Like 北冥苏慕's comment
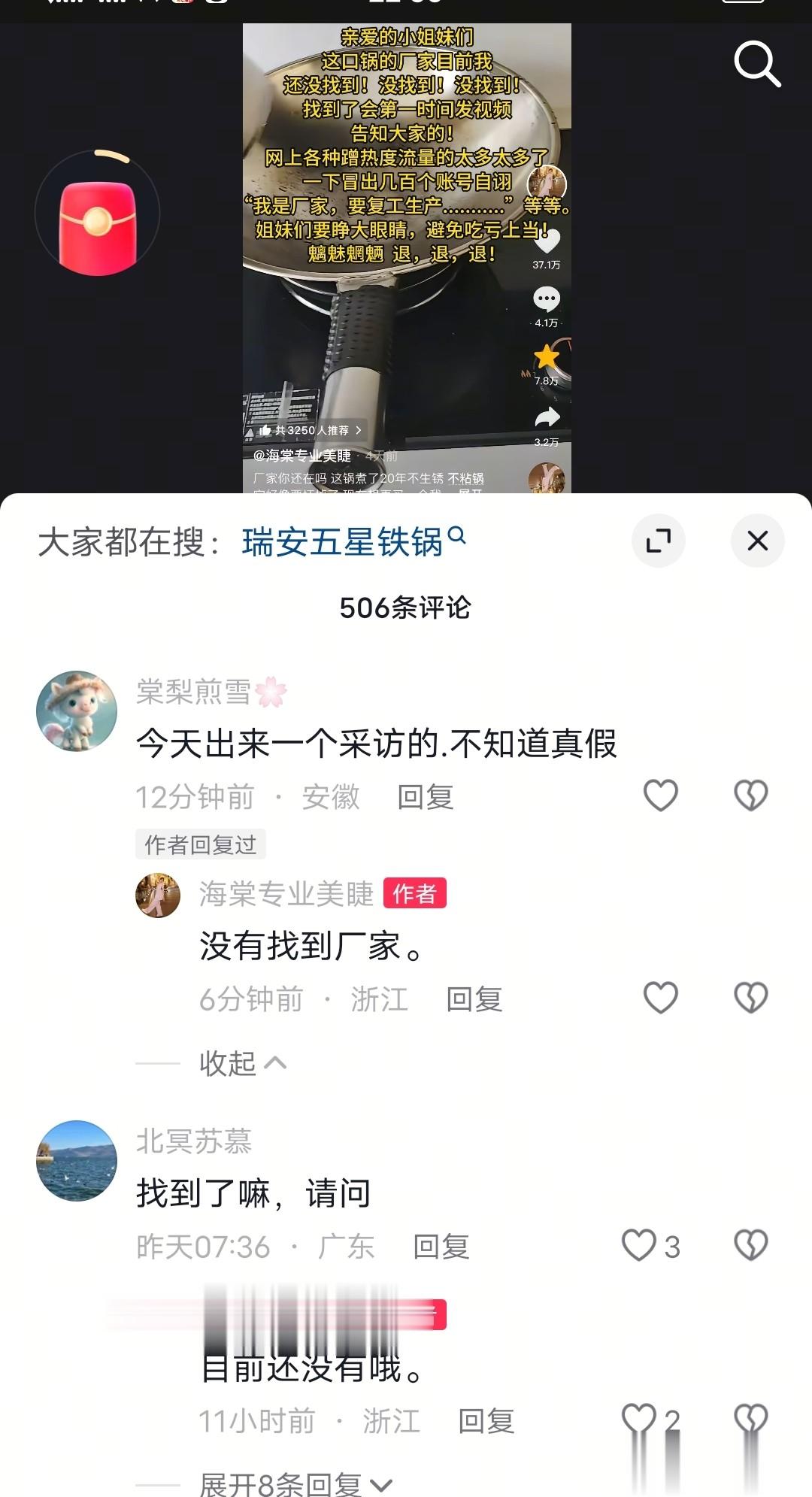The width and height of the screenshot is (812, 1497). (639, 1245)
